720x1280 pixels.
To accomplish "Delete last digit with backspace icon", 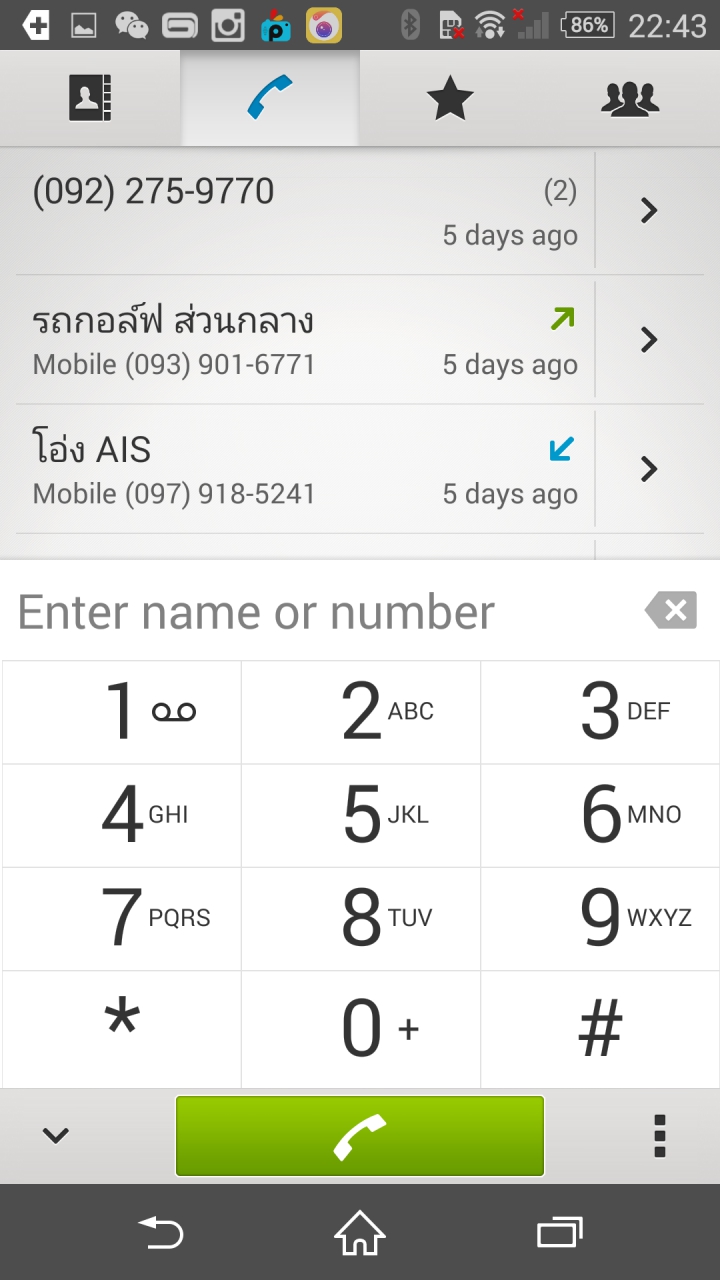I will click(670, 610).
